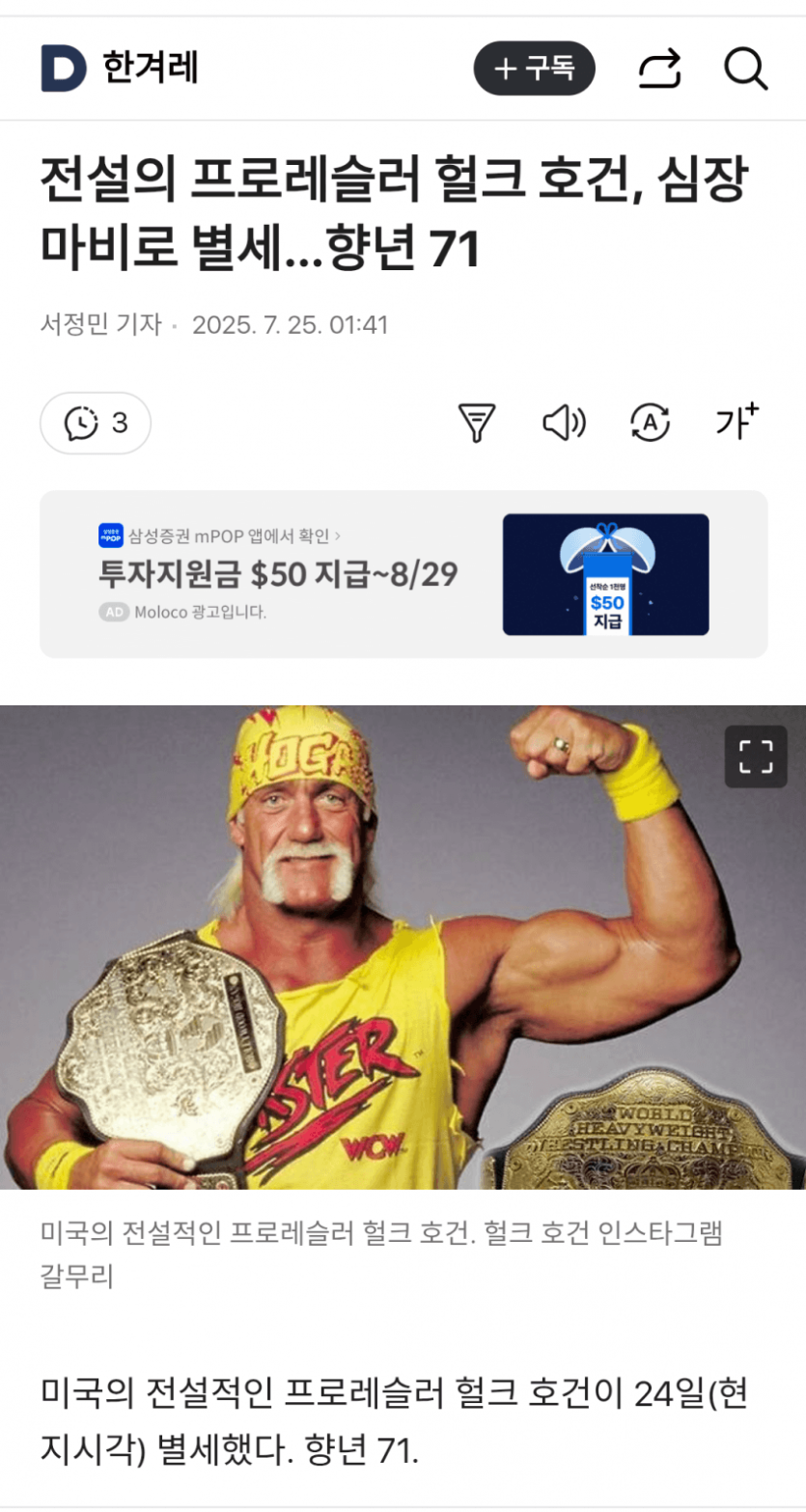The image size is (806, 1512).
Task: Share the article with the share arrow icon
Action: (x=660, y=69)
